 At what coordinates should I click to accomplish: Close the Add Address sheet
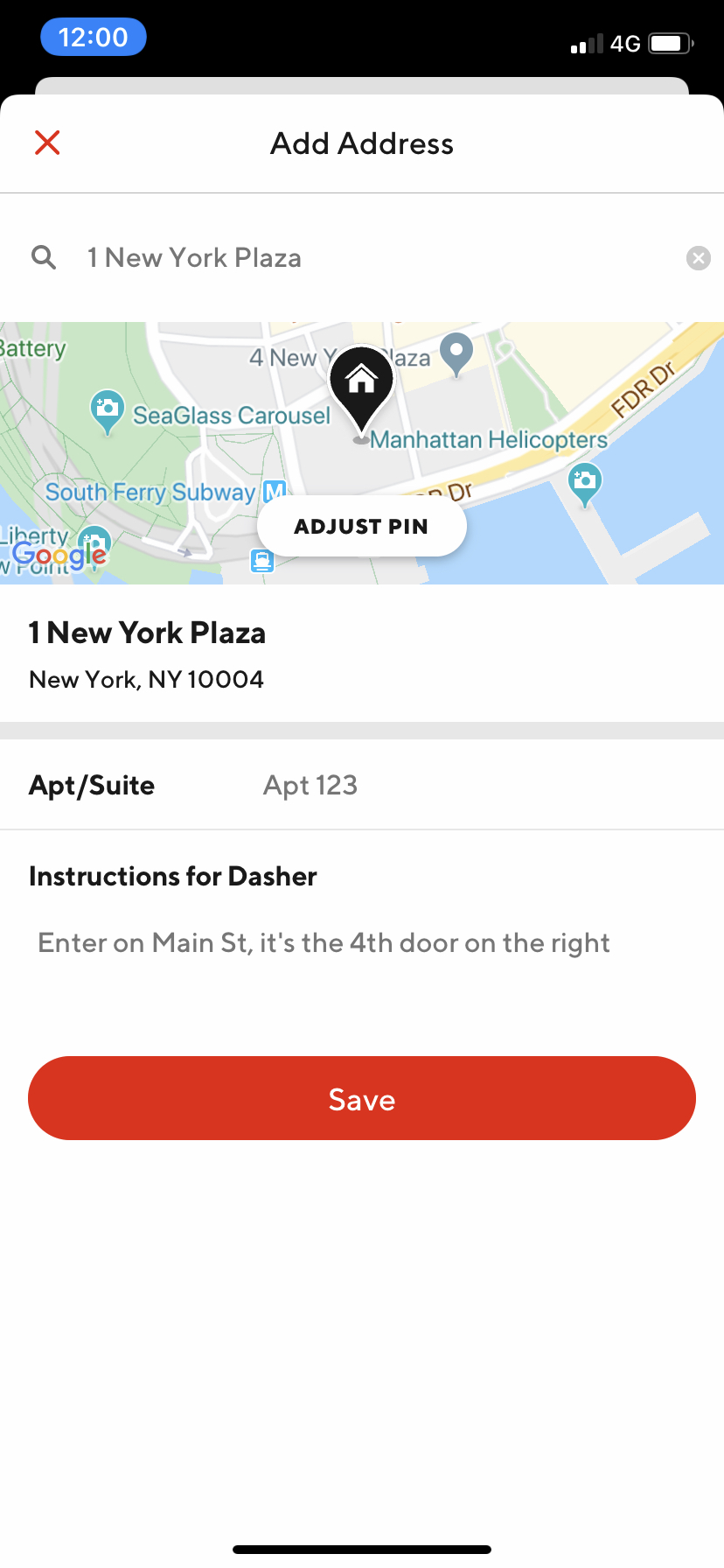point(47,143)
